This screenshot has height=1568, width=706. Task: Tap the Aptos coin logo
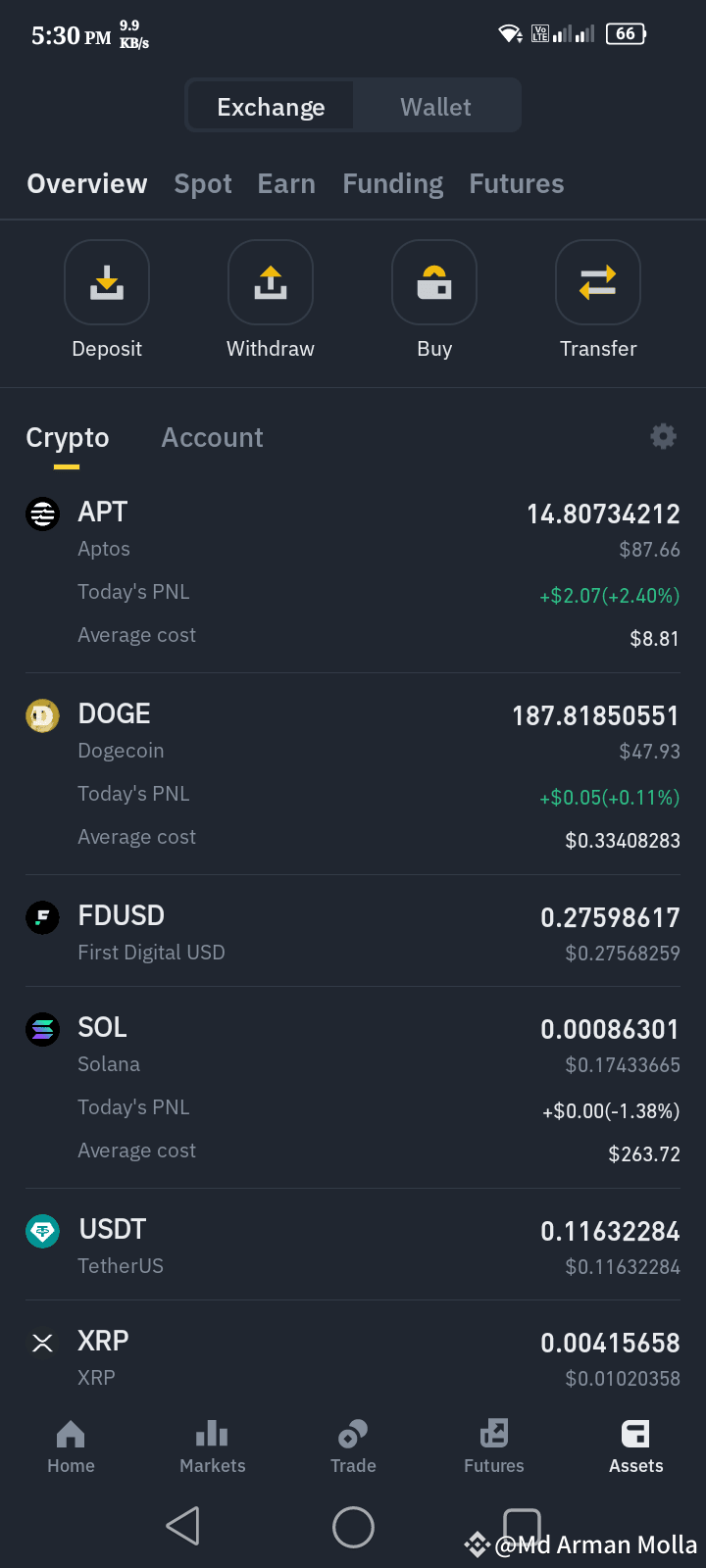(x=42, y=514)
